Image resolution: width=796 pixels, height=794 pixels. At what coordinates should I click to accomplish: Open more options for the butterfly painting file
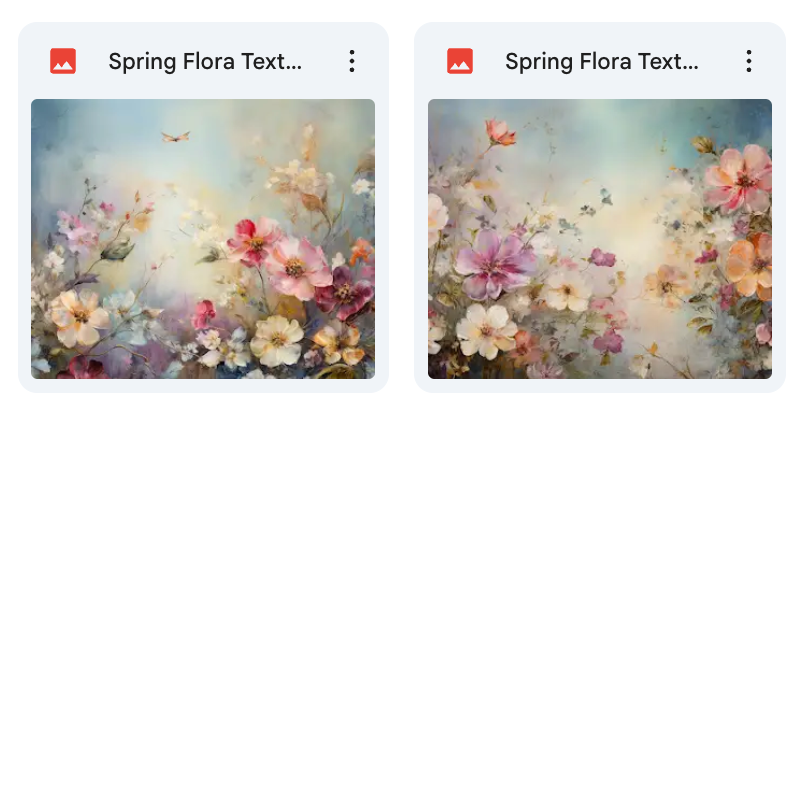(352, 61)
